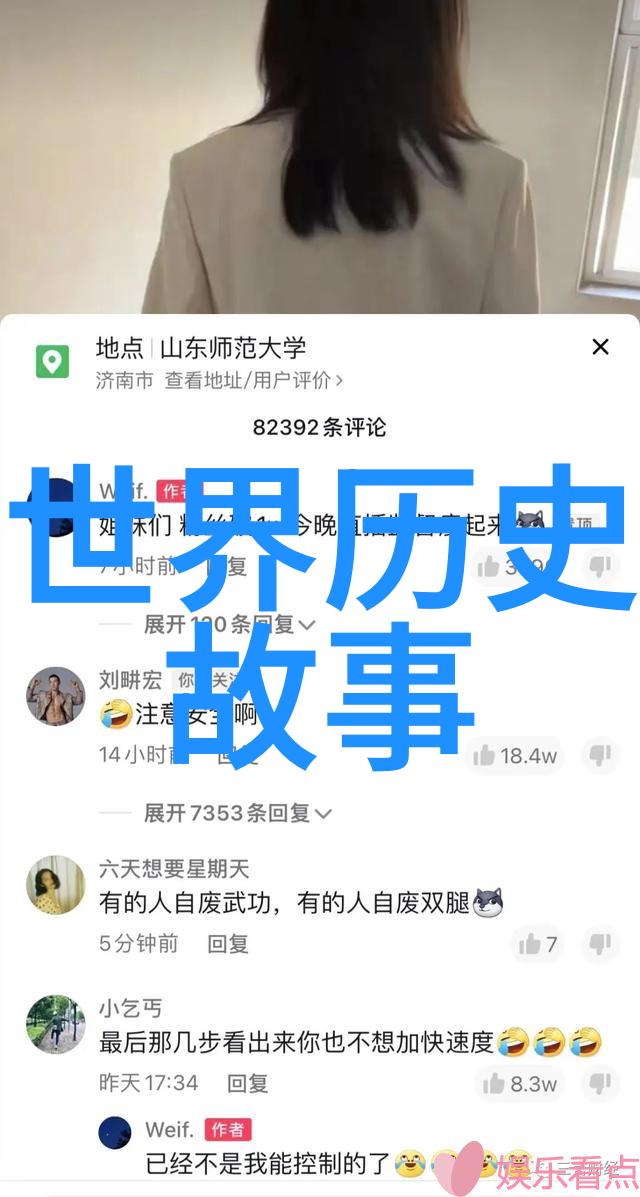The width and height of the screenshot is (640, 1197).
Task: Open 小乞丐's profile avatar
Action: coord(55,1023)
